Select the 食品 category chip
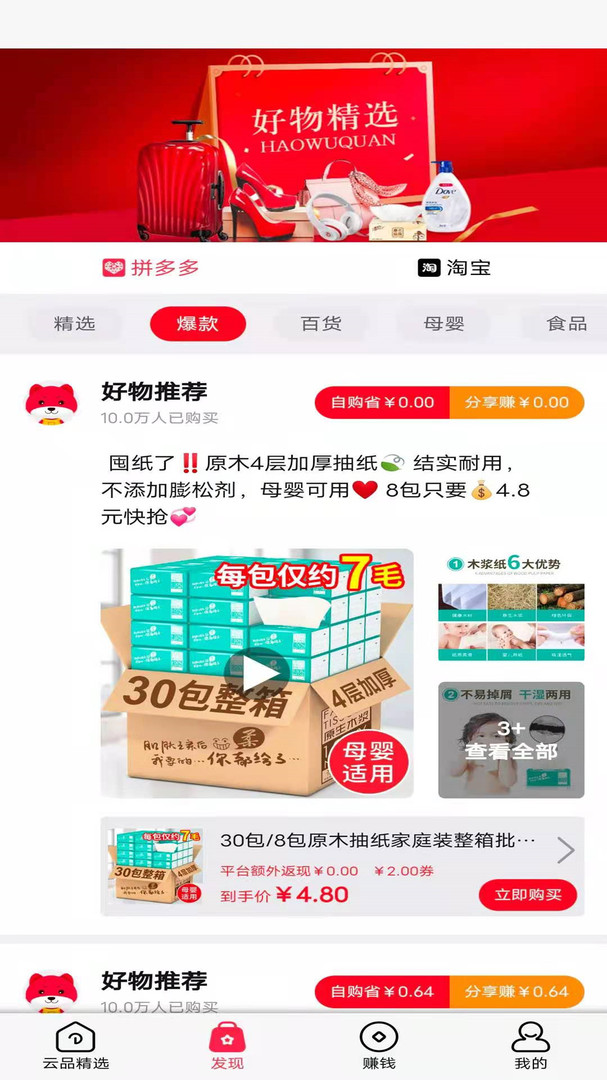 tap(566, 324)
